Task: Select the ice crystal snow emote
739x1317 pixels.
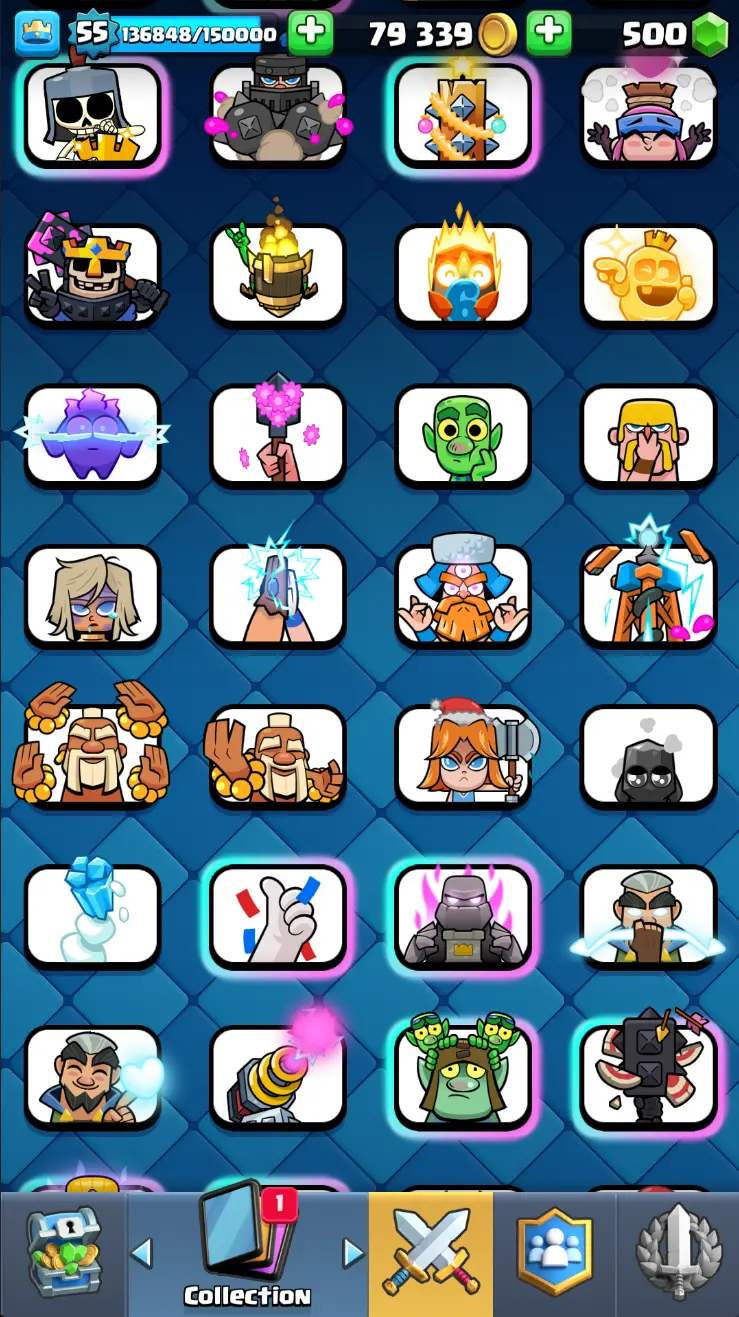Action: (92, 916)
